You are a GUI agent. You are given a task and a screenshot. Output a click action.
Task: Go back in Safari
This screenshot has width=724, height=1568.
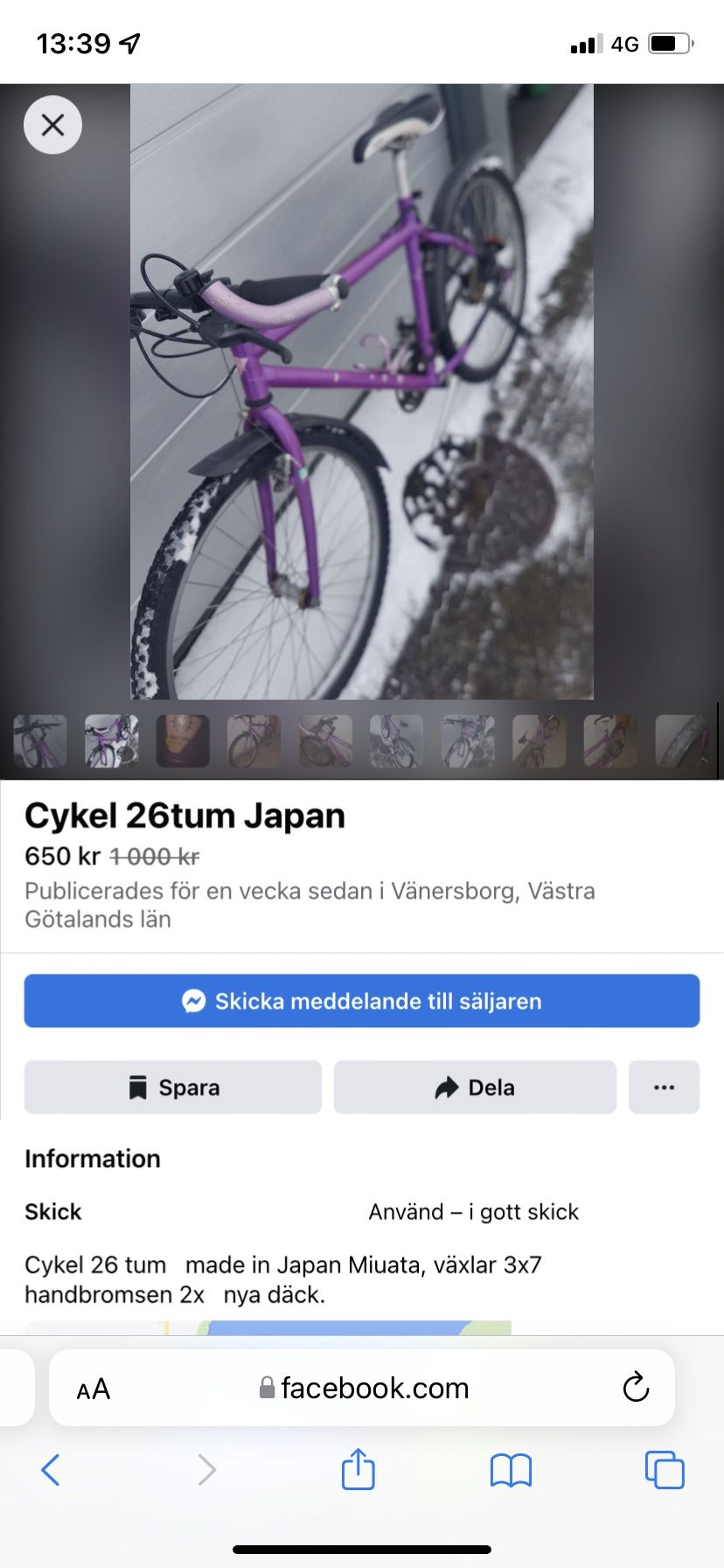click(51, 1470)
